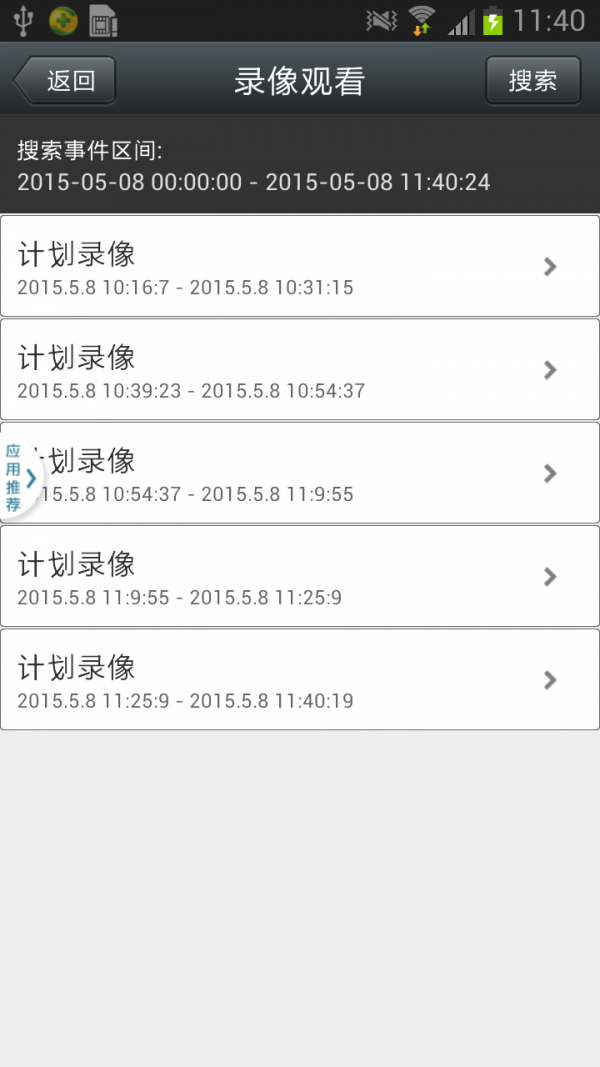This screenshot has width=600, height=1067.
Task: Open the recording starting at 10:16:7
Action: click(x=300, y=266)
